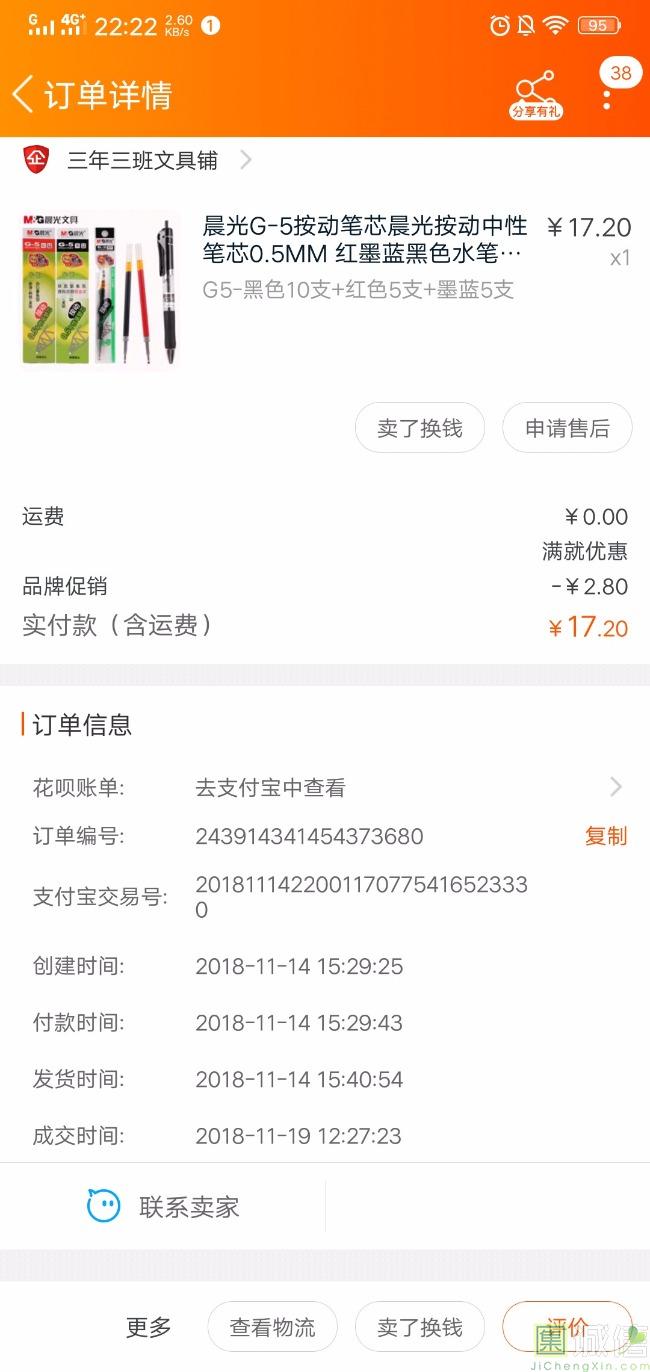Contact the seller via 联系卖家

pos(165,1206)
